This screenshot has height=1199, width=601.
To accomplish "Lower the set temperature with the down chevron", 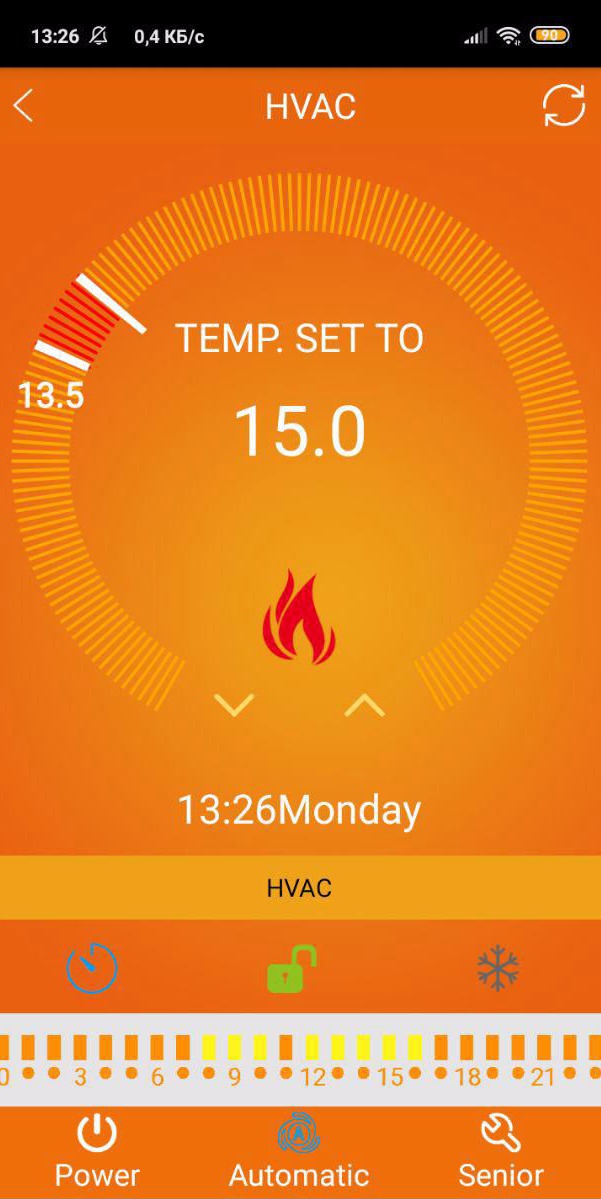I will [234, 704].
